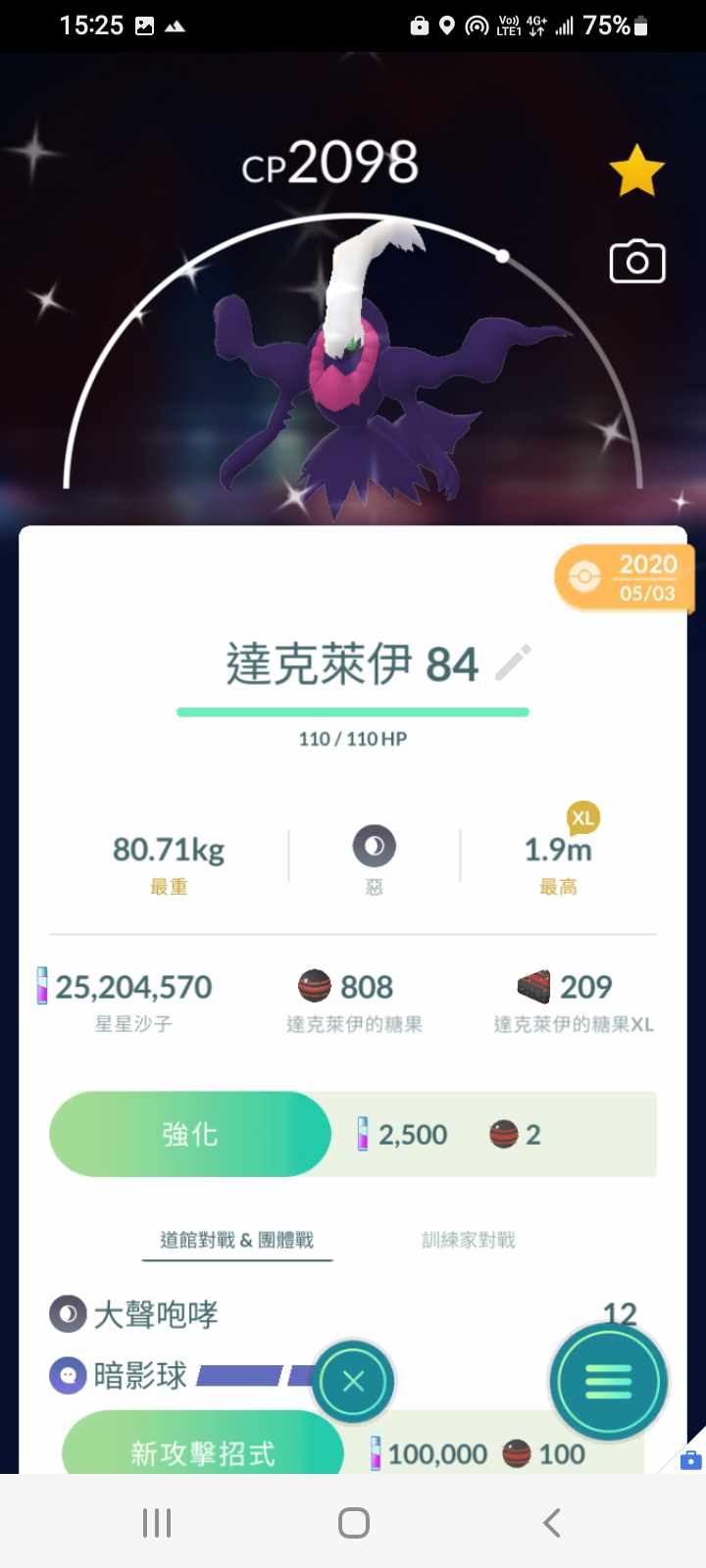
Task: Tap the 強化 power up button
Action: pyautogui.click(x=190, y=1134)
